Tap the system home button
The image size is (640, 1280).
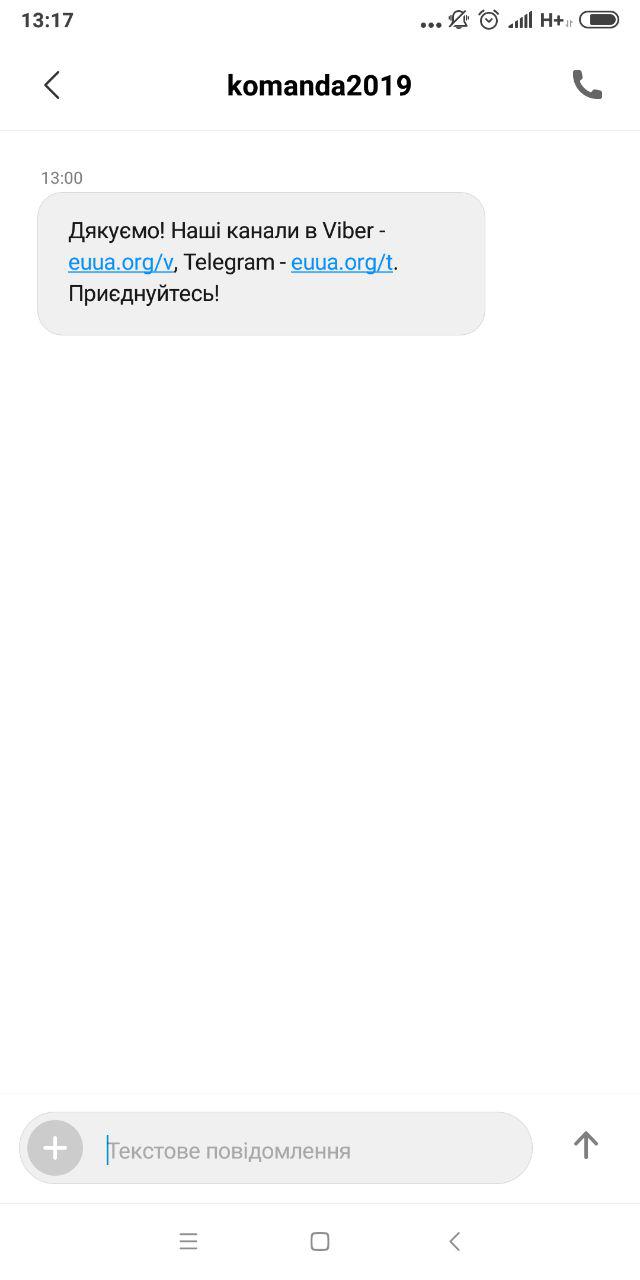pos(320,1242)
